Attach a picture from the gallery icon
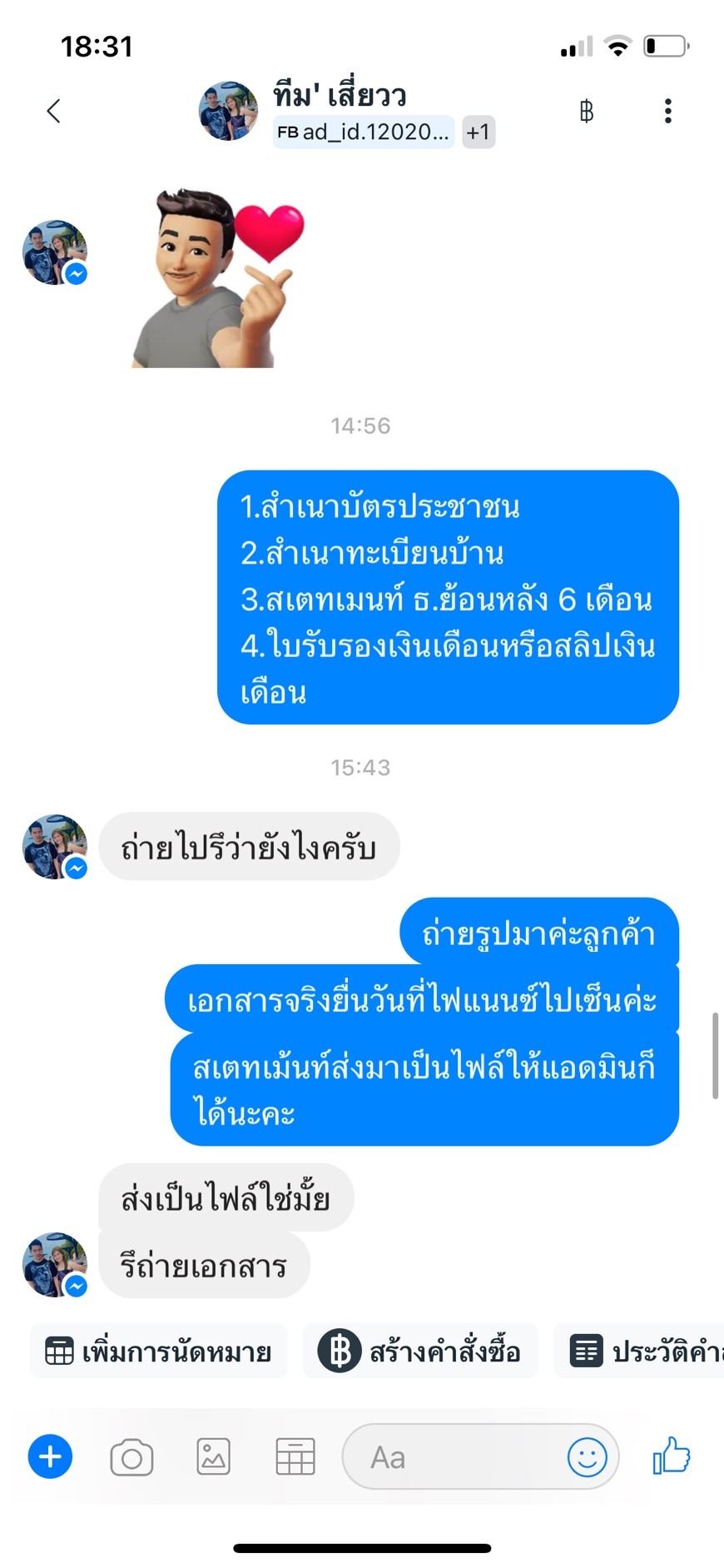Image resolution: width=724 pixels, height=1568 pixels. tap(214, 1457)
